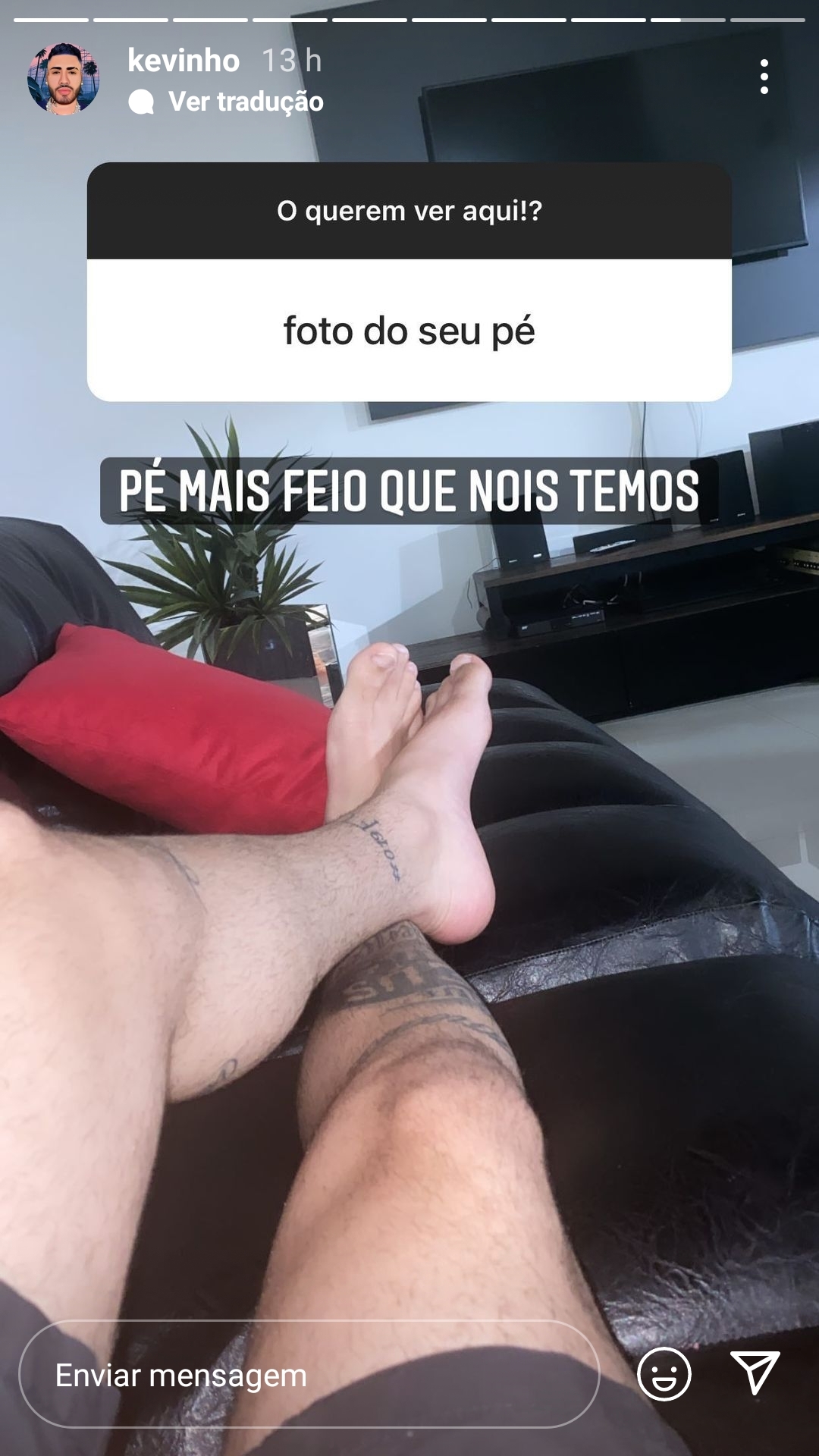Tap the Enviar mensagem reply field
Image resolution: width=819 pixels, height=1456 pixels.
coord(309,1375)
